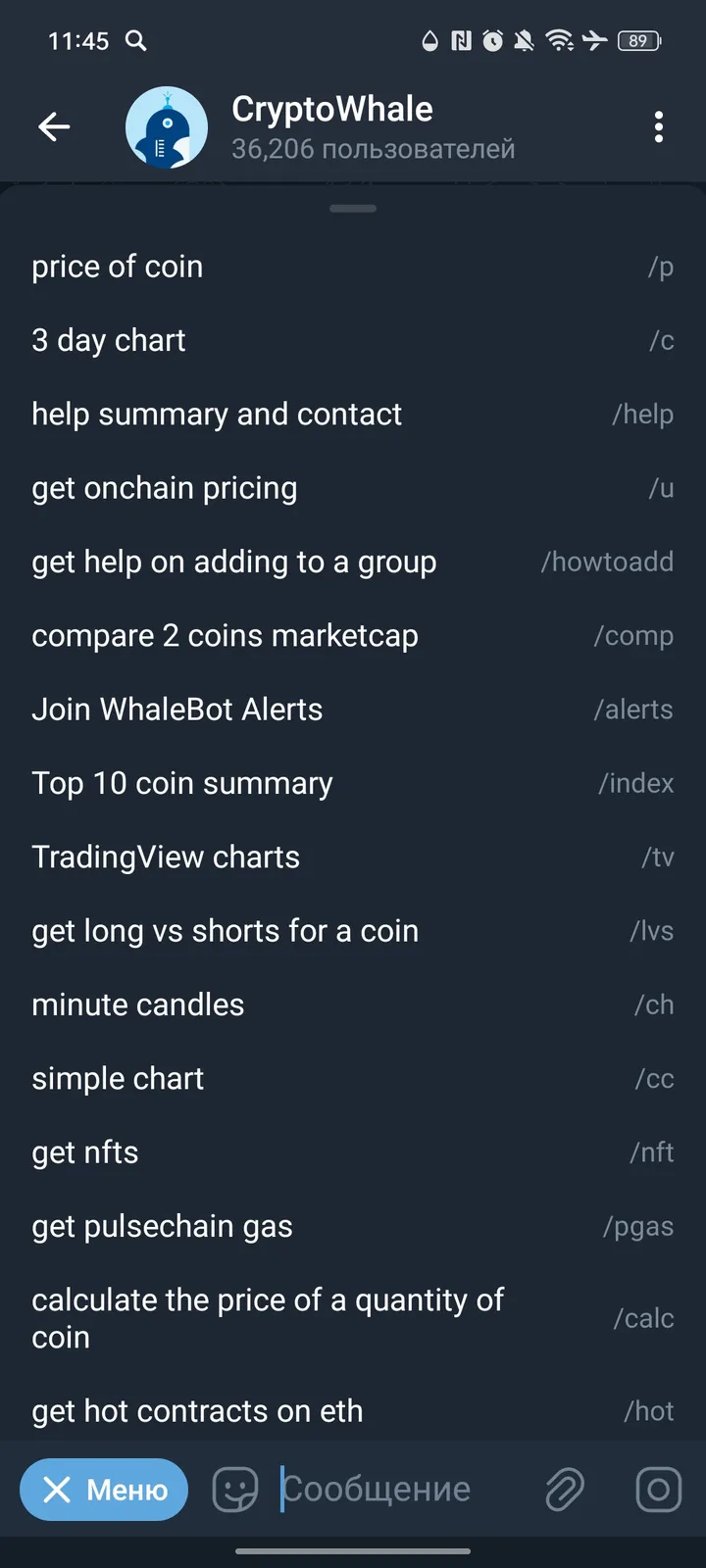Open the CryptoWhale profile avatar
This screenshot has height=1568, width=706.
(x=166, y=126)
